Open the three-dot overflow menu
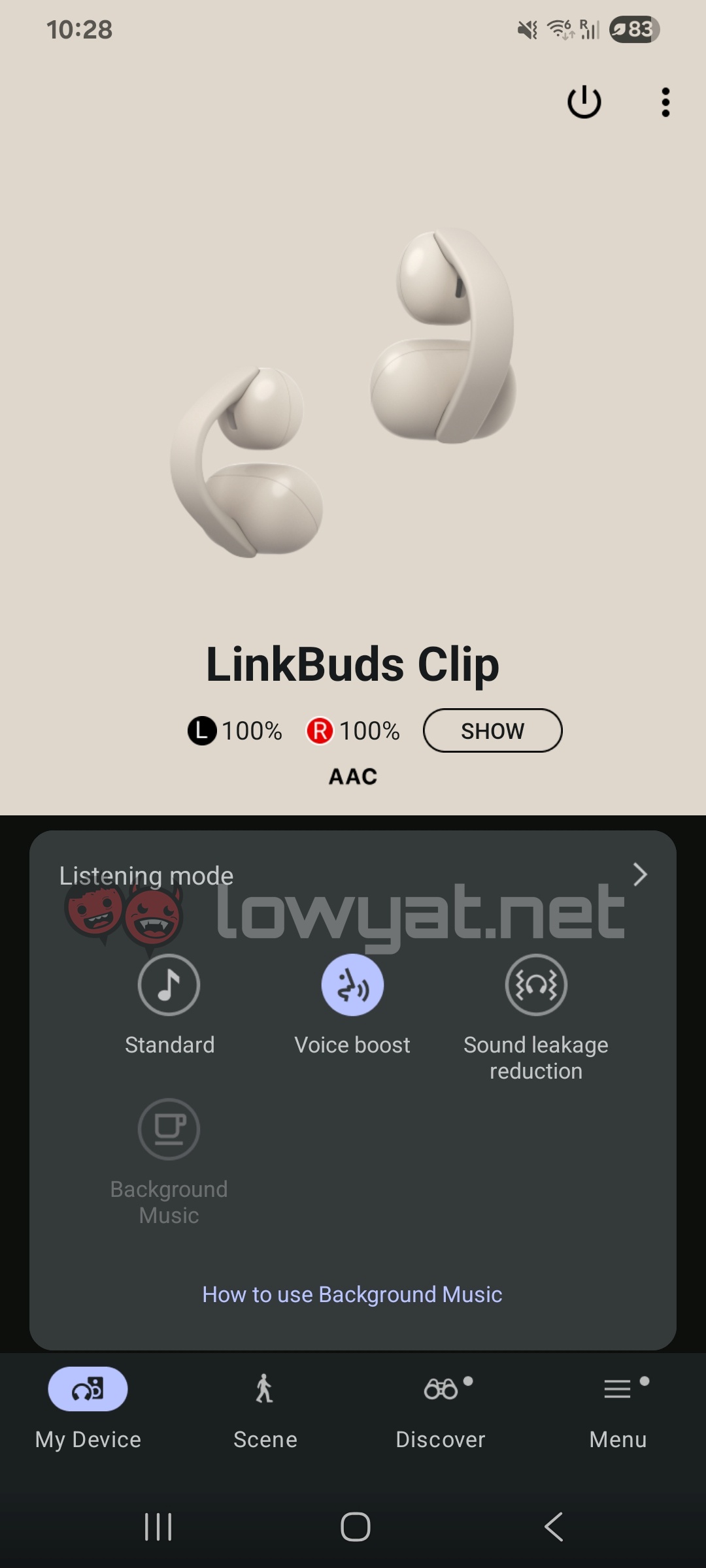Viewport: 706px width, 1568px height. [665, 103]
